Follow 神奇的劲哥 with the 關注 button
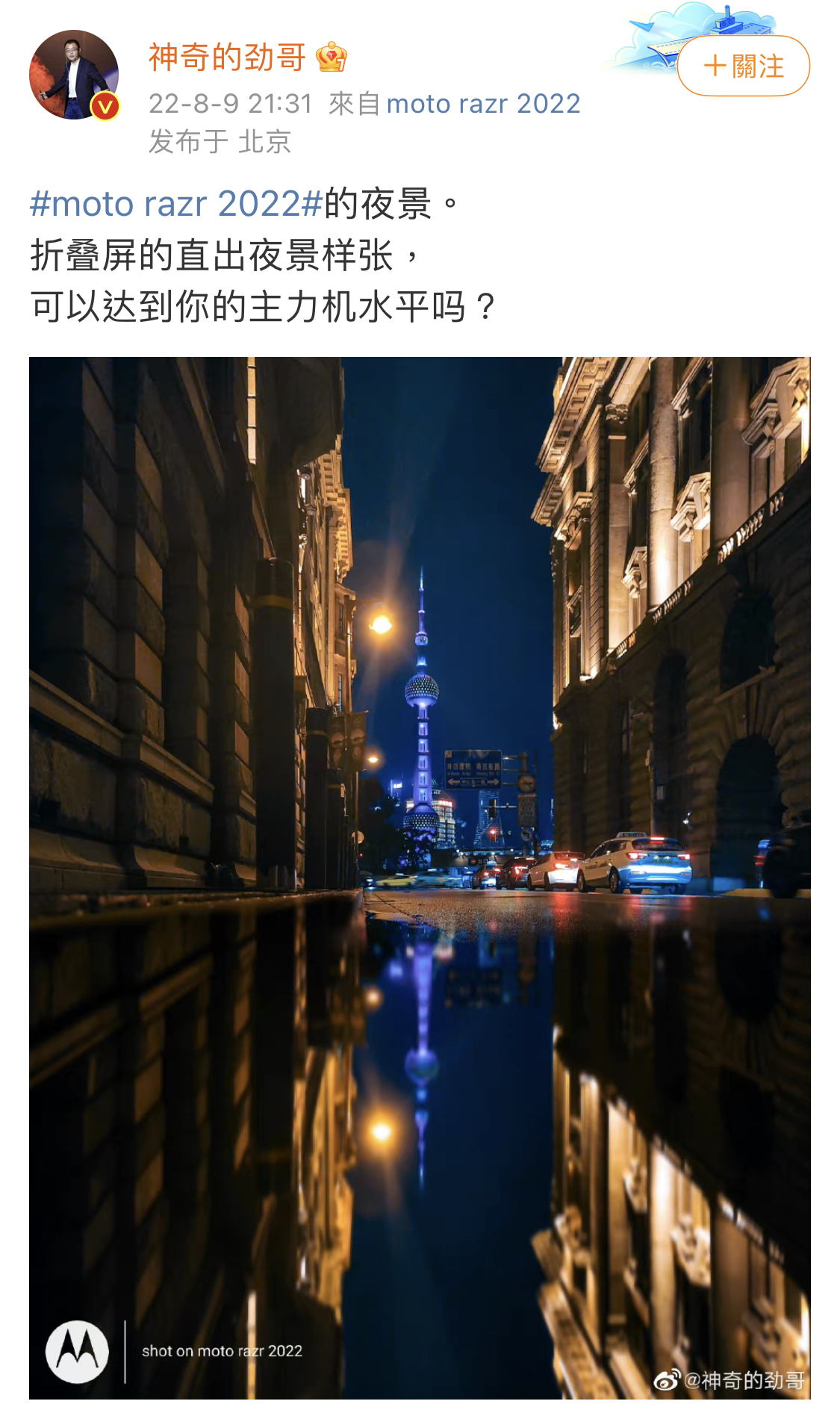The height and width of the screenshot is (1404, 840). [743, 66]
